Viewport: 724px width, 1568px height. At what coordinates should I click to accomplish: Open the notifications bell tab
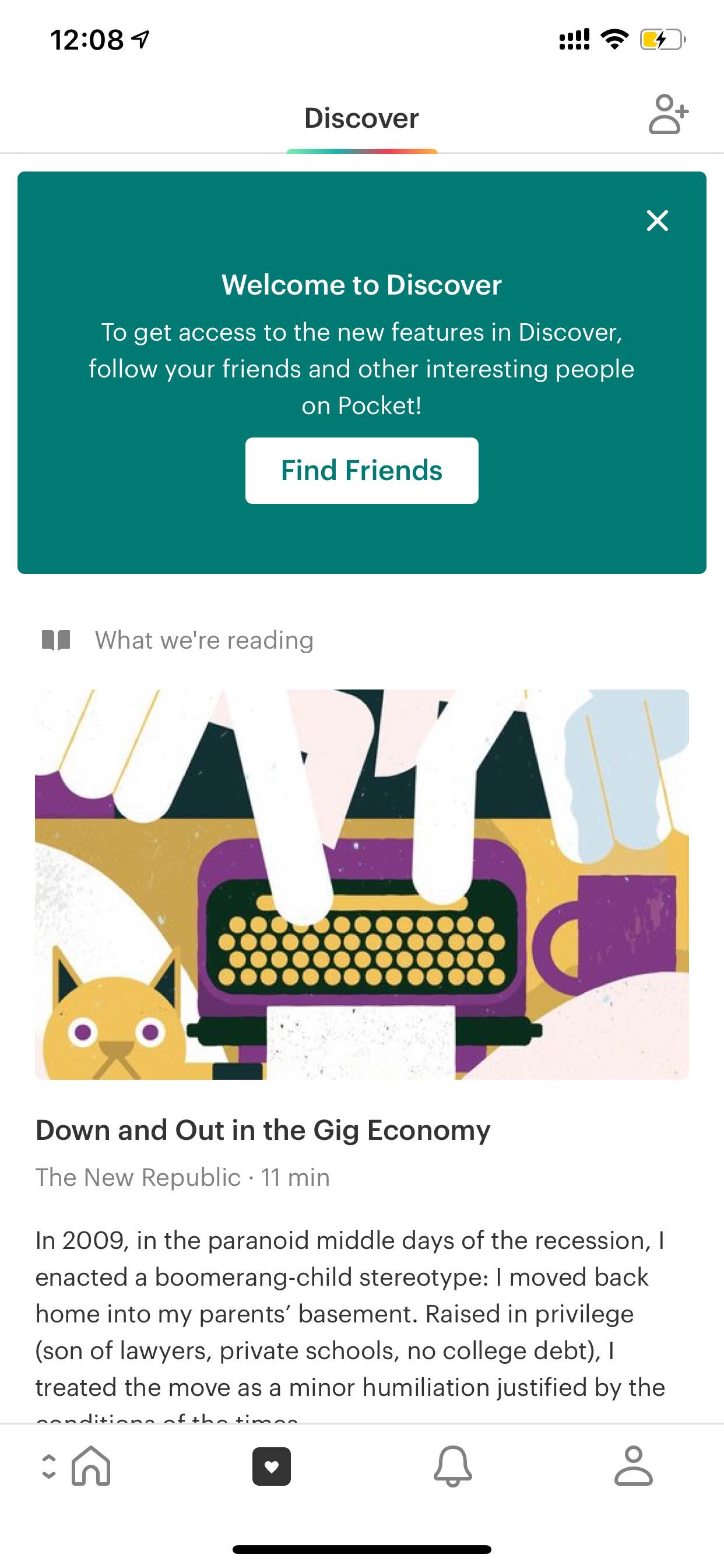click(453, 1466)
